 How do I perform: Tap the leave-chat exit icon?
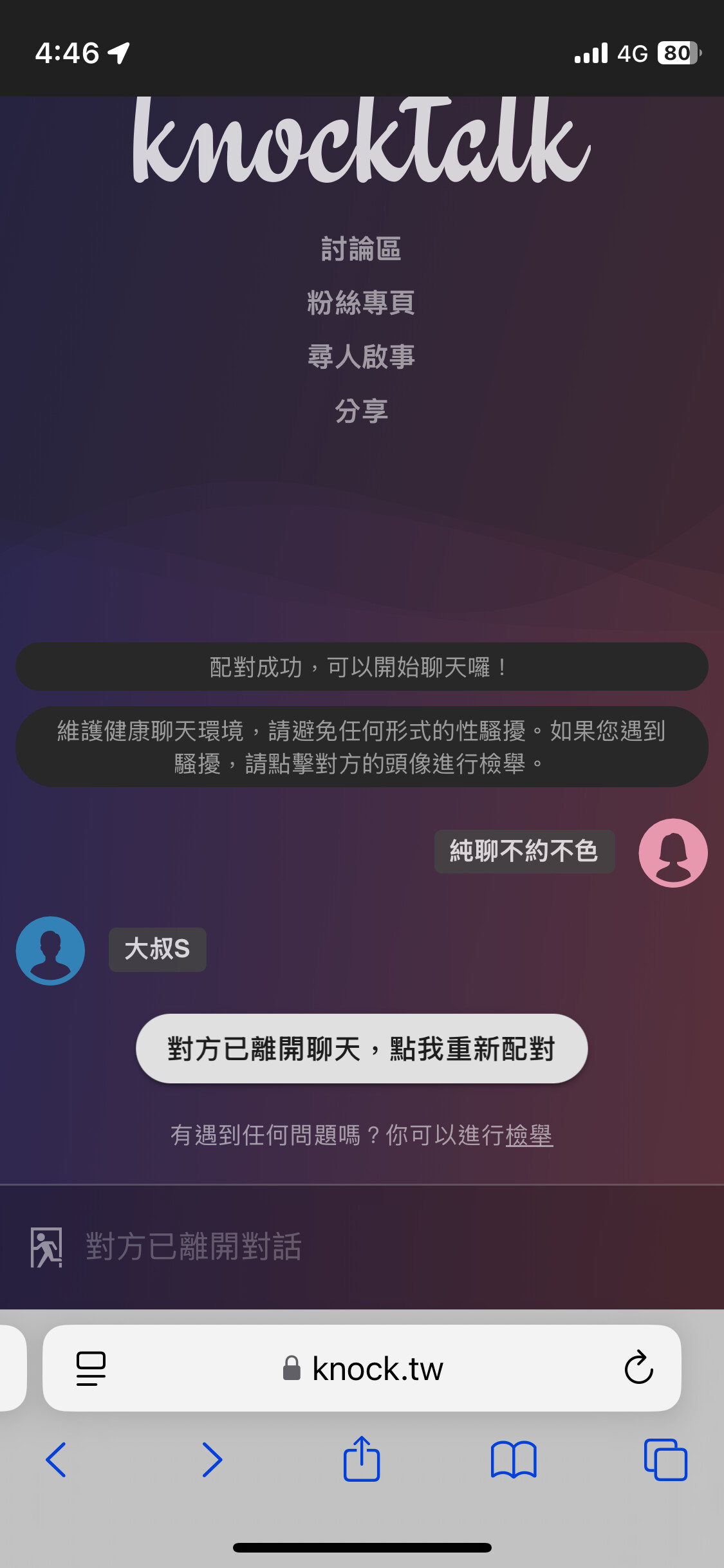click(x=46, y=1247)
